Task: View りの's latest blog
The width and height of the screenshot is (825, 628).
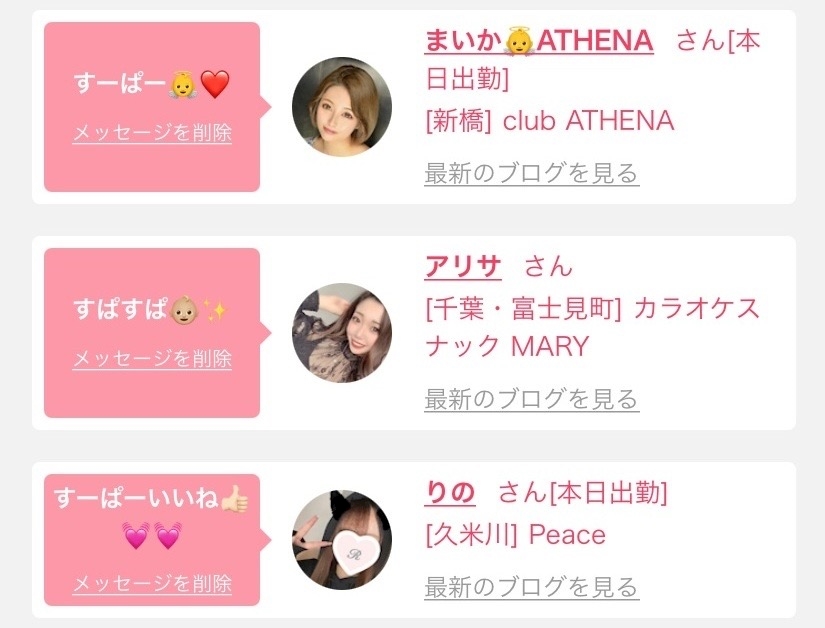Action: tap(531, 585)
